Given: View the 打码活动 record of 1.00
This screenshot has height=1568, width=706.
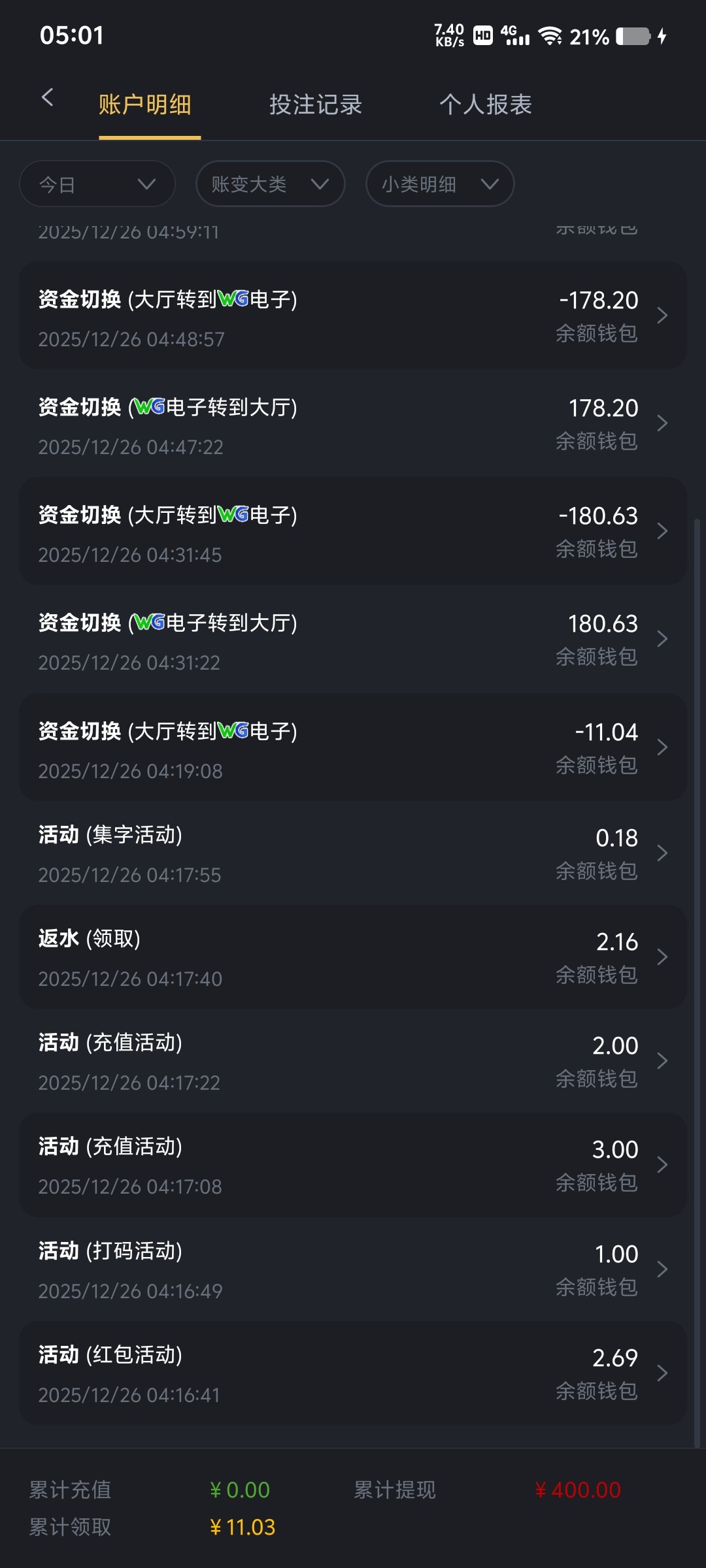Looking at the screenshot, I should tap(353, 1269).
